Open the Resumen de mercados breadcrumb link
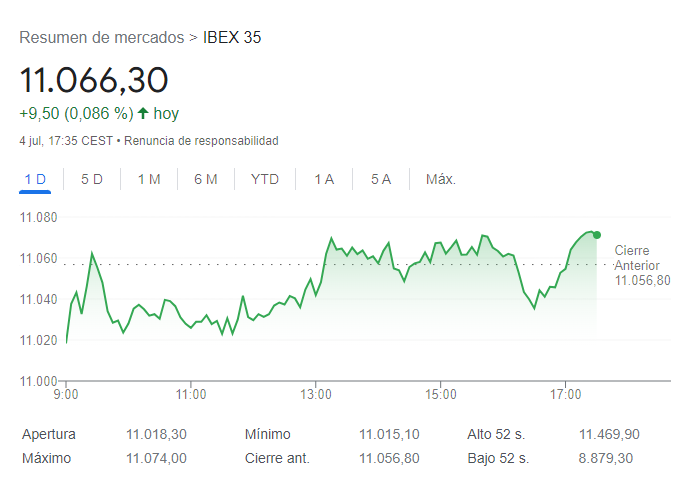The height and width of the screenshot is (482, 700). tap(101, 38)
